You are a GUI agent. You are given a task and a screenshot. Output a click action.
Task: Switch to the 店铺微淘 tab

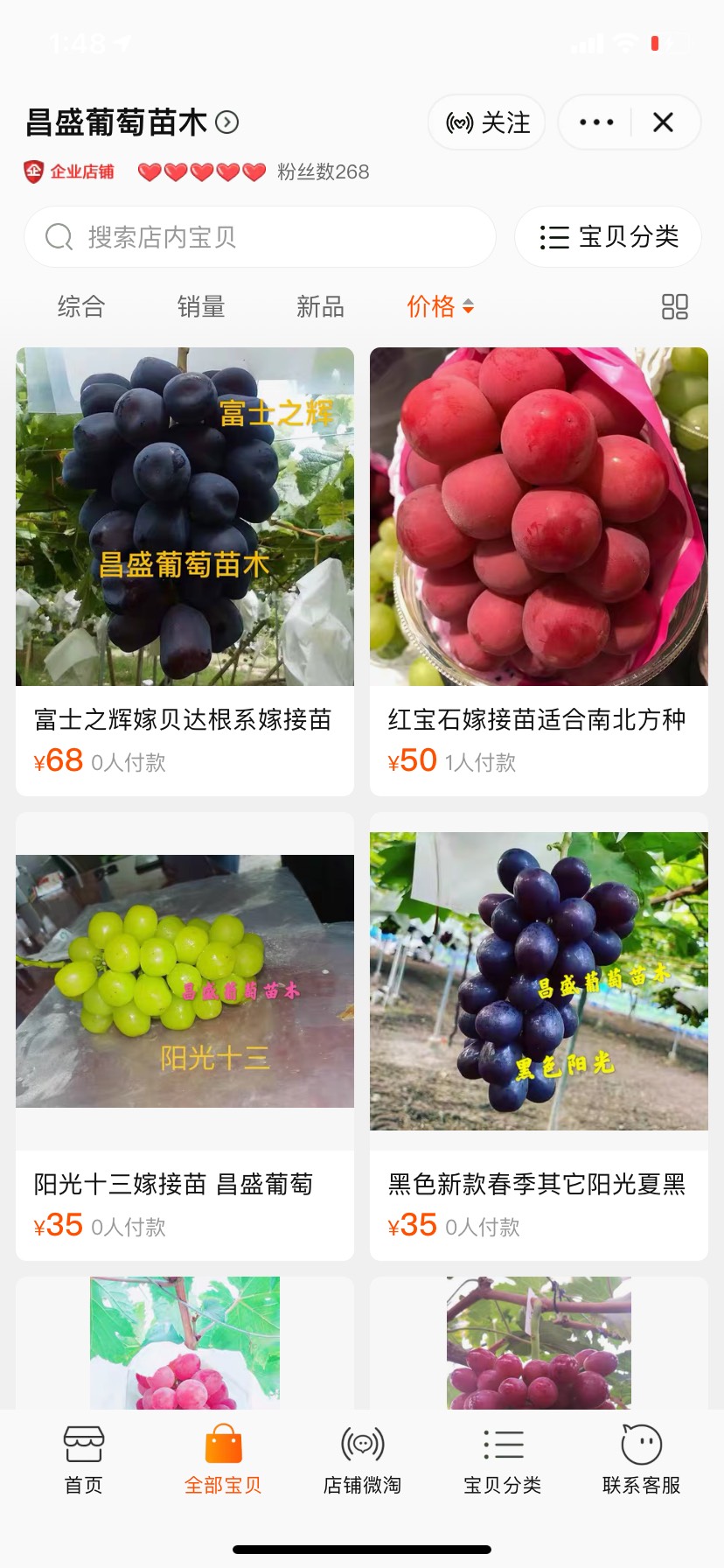pyautogui.click(x=362, y=1460)
